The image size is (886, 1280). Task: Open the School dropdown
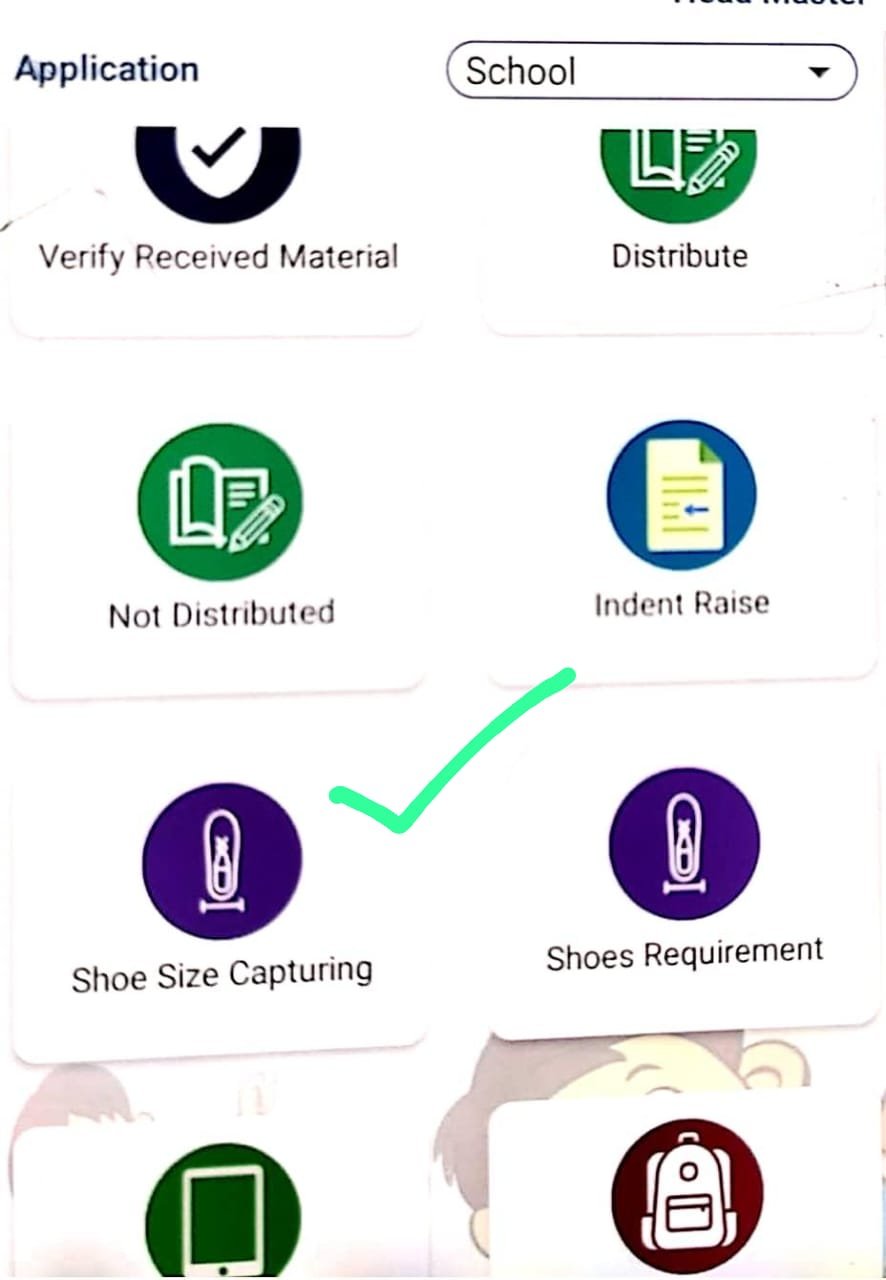click(x=651, y=71)
